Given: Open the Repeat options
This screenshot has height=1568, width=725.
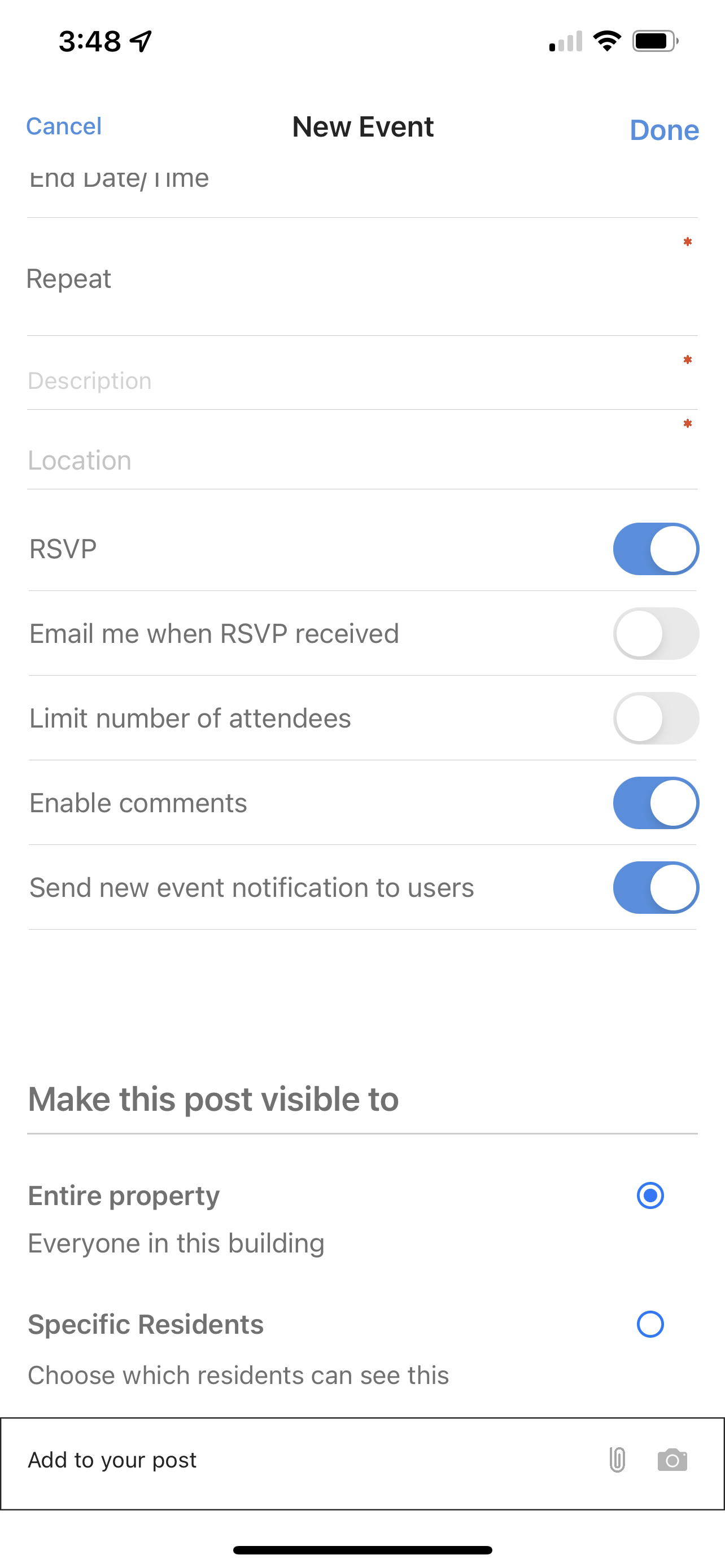Looking at the screenshot, I should tap(361, 279).
